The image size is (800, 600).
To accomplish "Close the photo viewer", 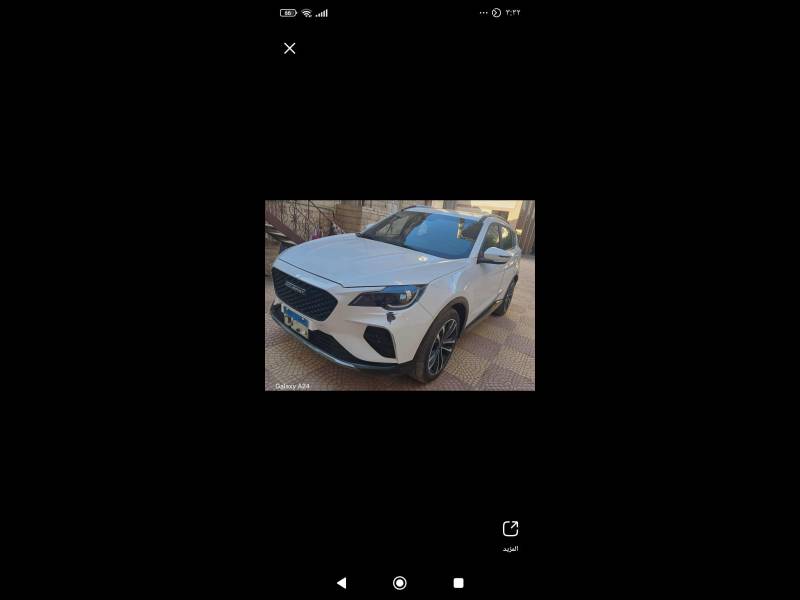I will (290, 48).
